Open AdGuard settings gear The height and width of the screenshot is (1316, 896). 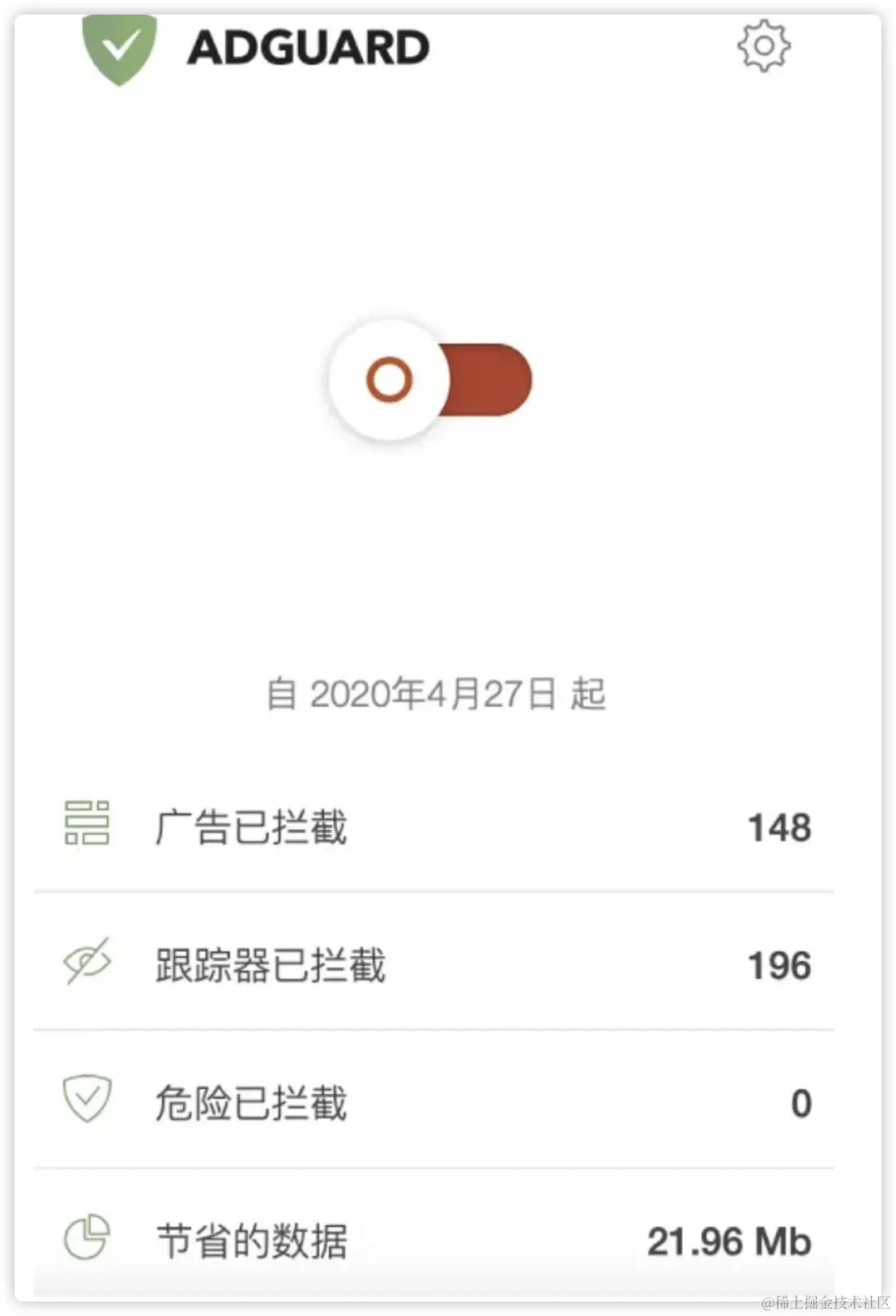click(x=763, y=46)
